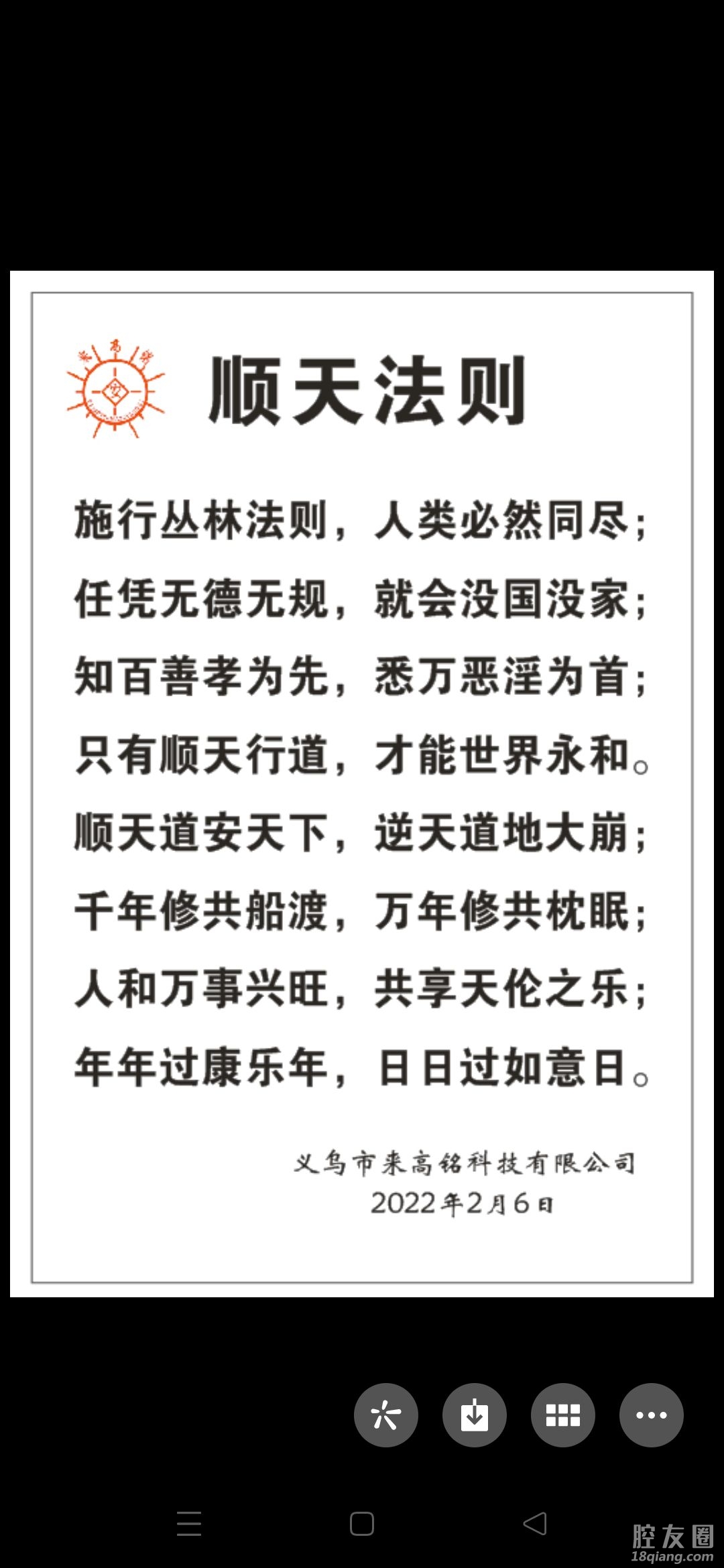Download this image to the phone
724x1568 pixels.
tap(474, 1415)
